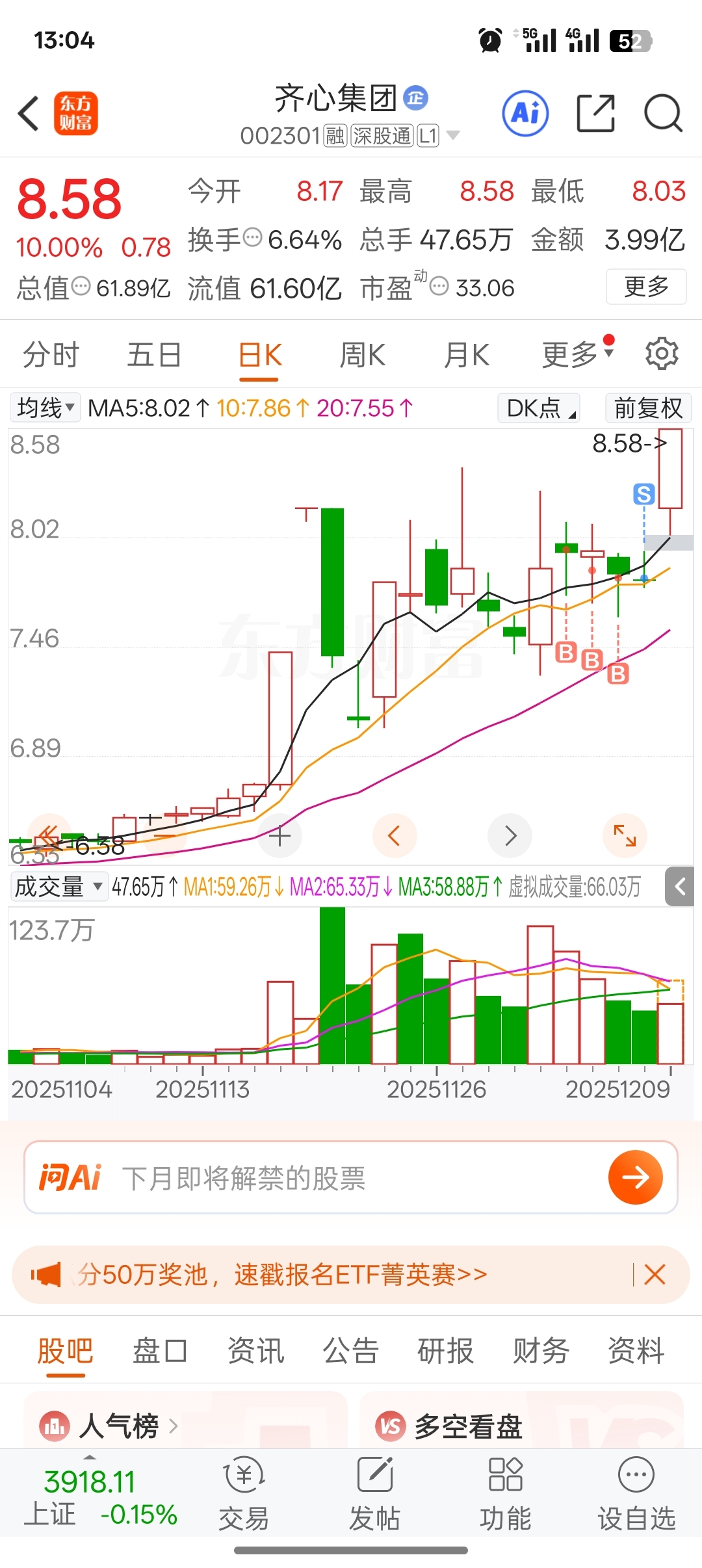This screenshot has width=702, height=1568.
Task: Open the 均线 indicator dropdown
Action: [x=45, y=408]
